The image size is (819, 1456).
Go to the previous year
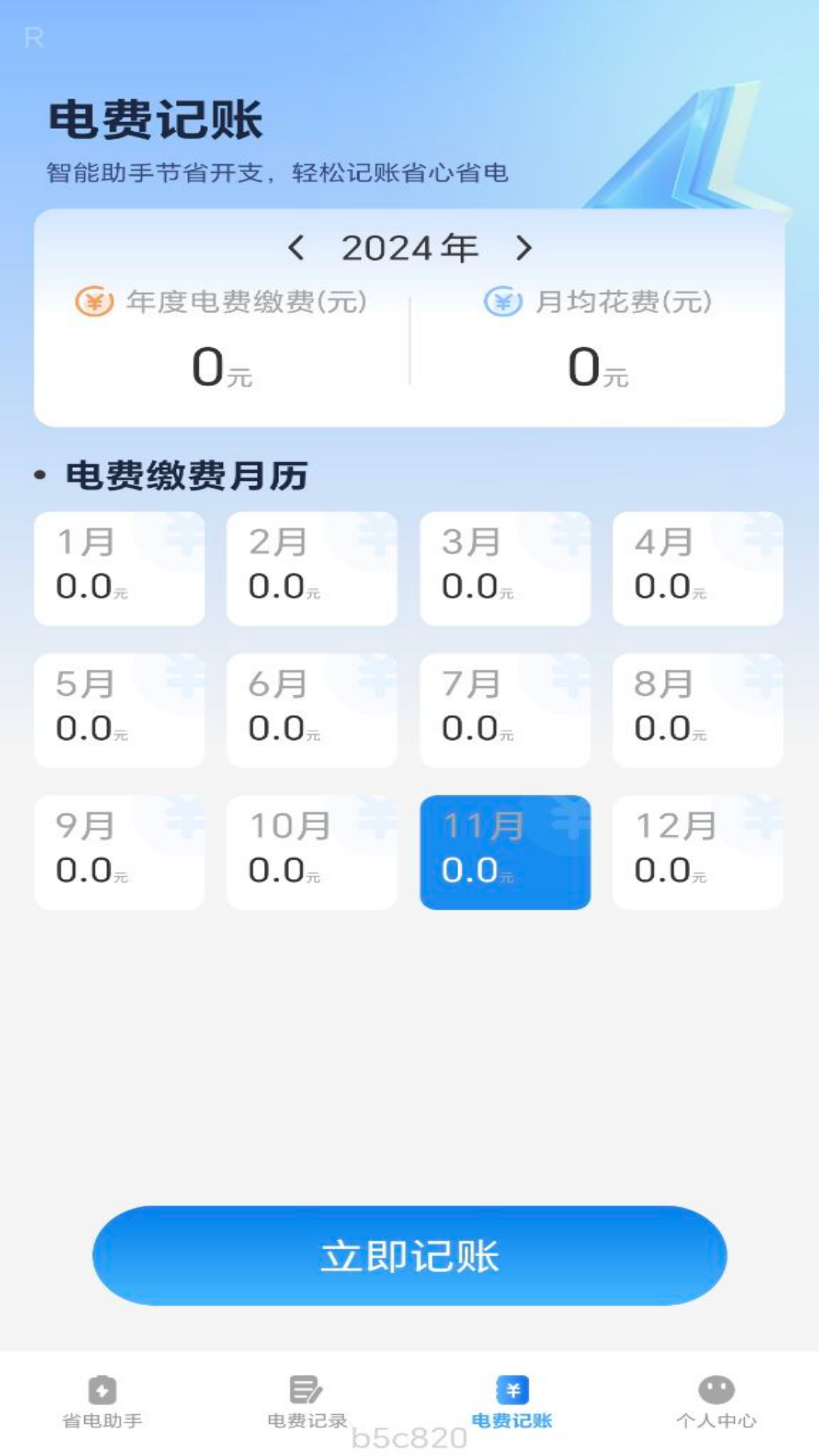(297, 248)
